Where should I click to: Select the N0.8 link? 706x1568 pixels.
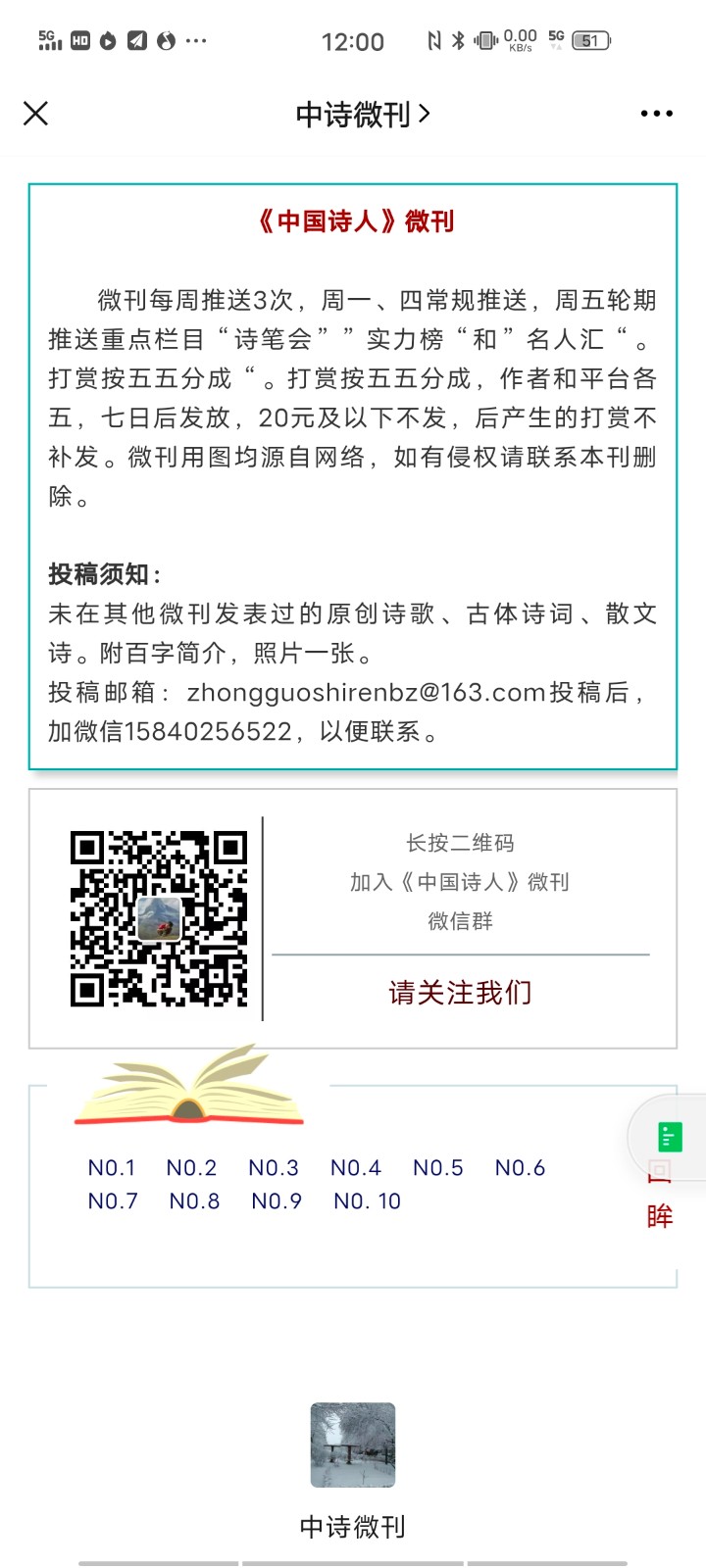194,1201
